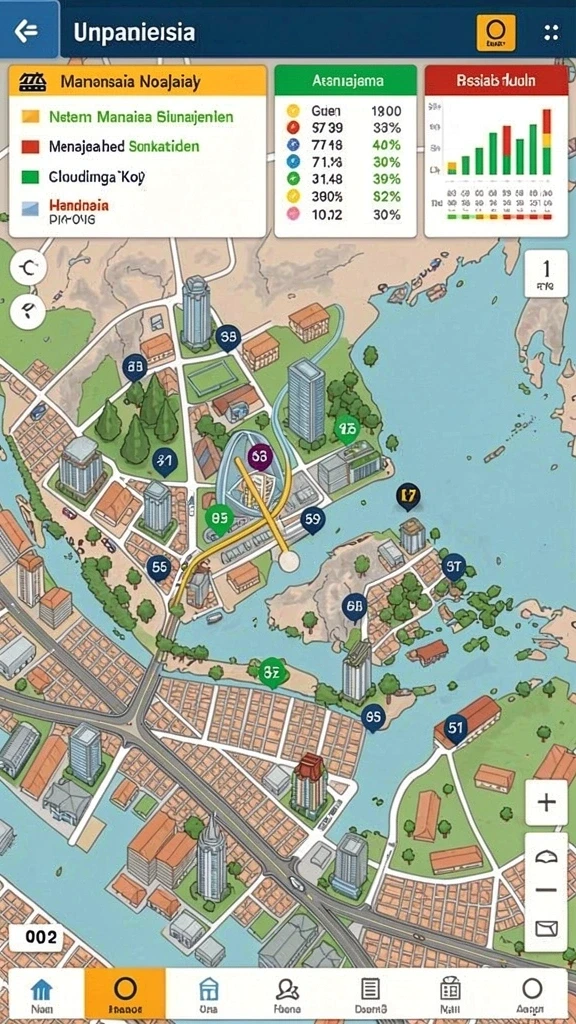Select the black and yellow 17 map pin
Viewport: 576px width, 1024px height.
[408, 498]
